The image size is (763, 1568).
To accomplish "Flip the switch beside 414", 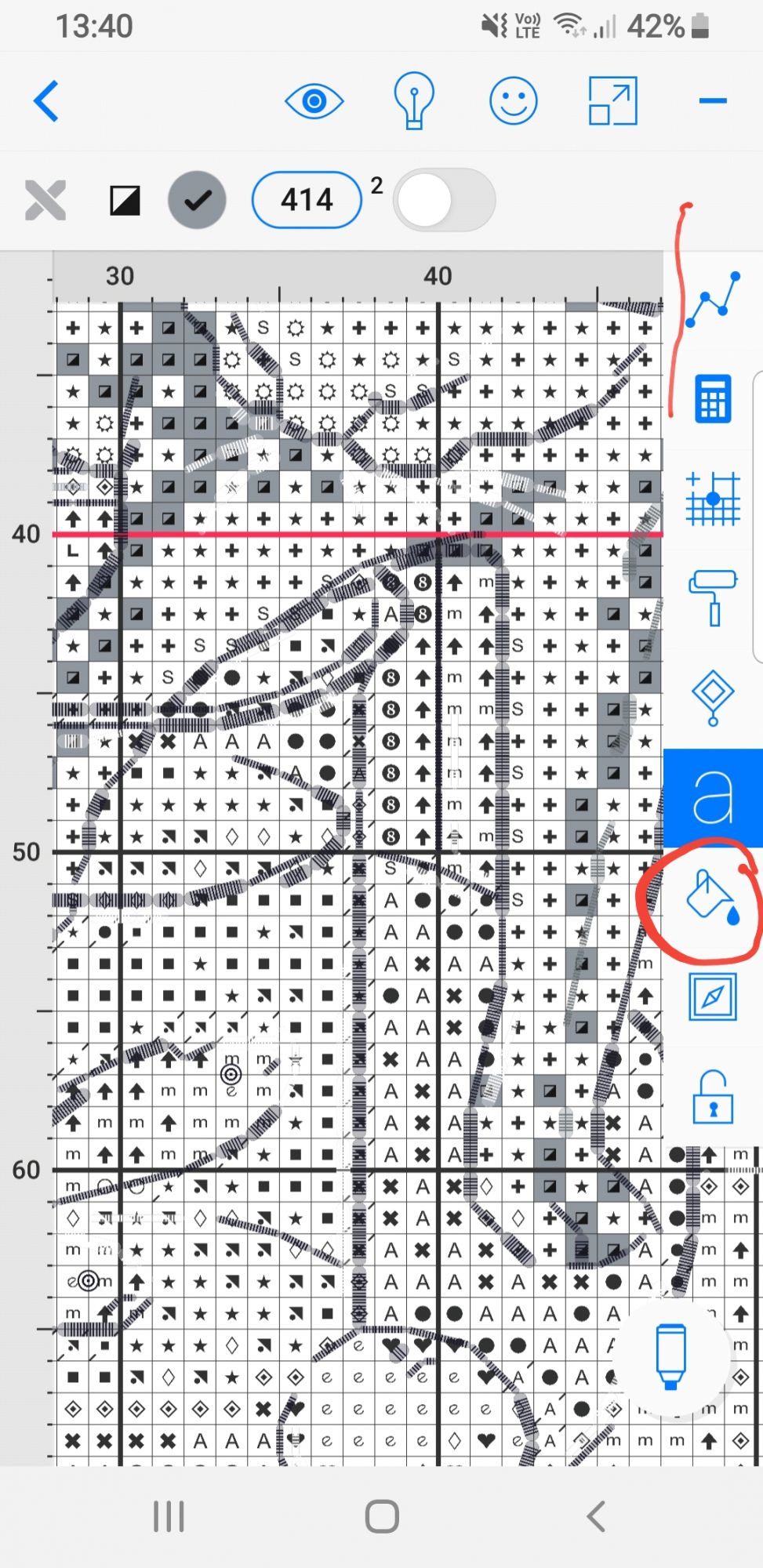I will pos(444,200).
